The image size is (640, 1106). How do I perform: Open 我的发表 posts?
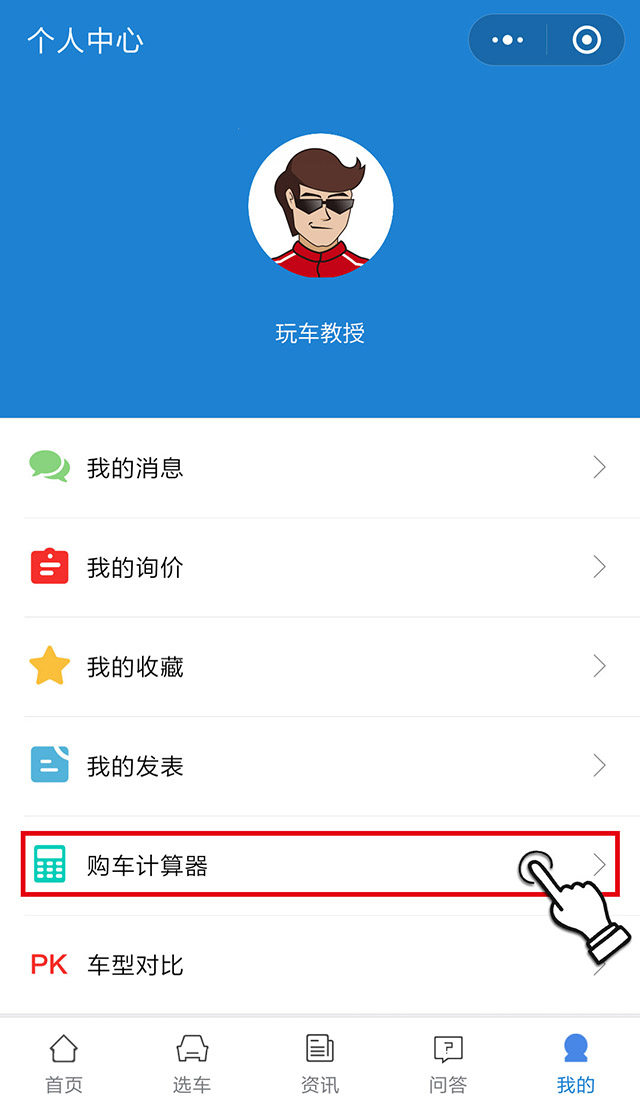(320, 766)
